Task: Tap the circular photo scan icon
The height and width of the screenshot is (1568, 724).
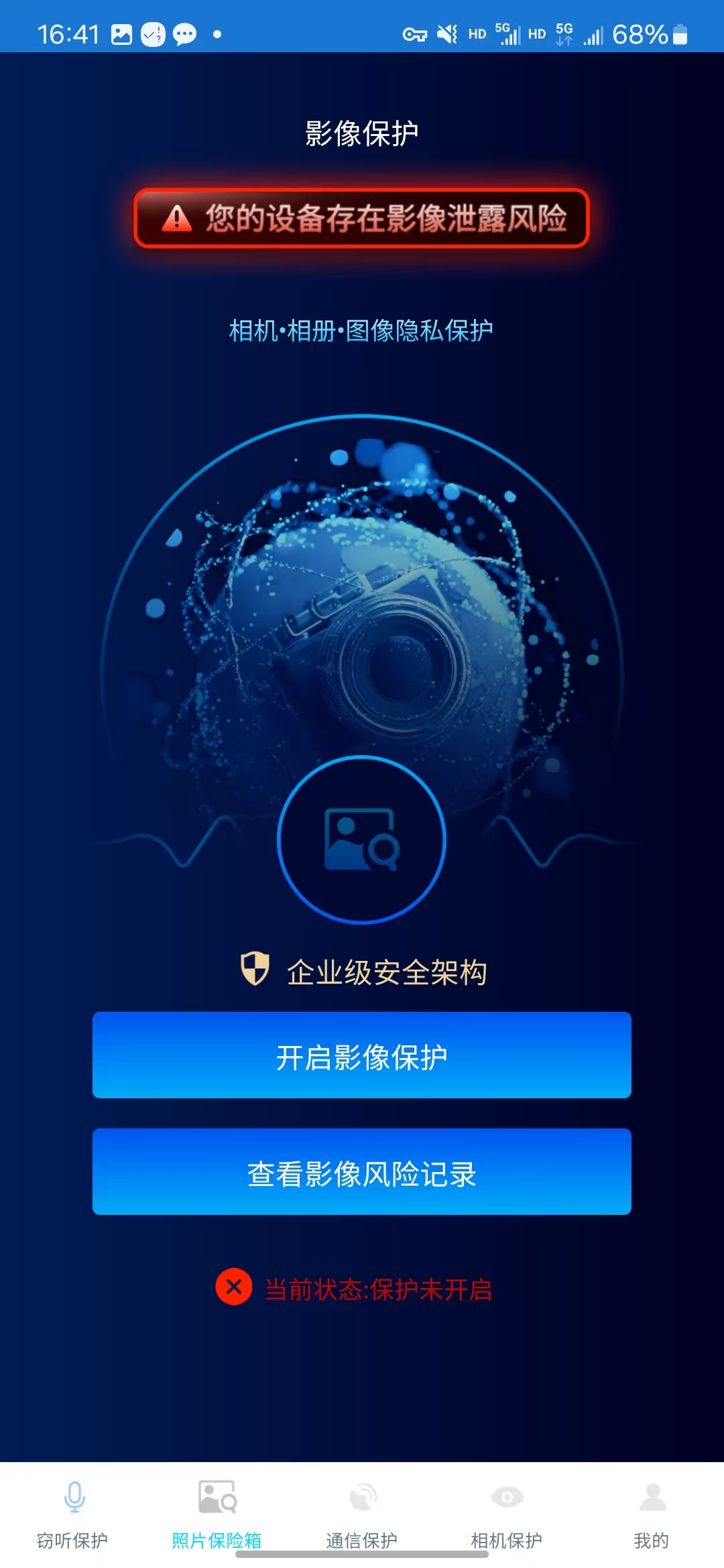Action: (x=362, y=840)
